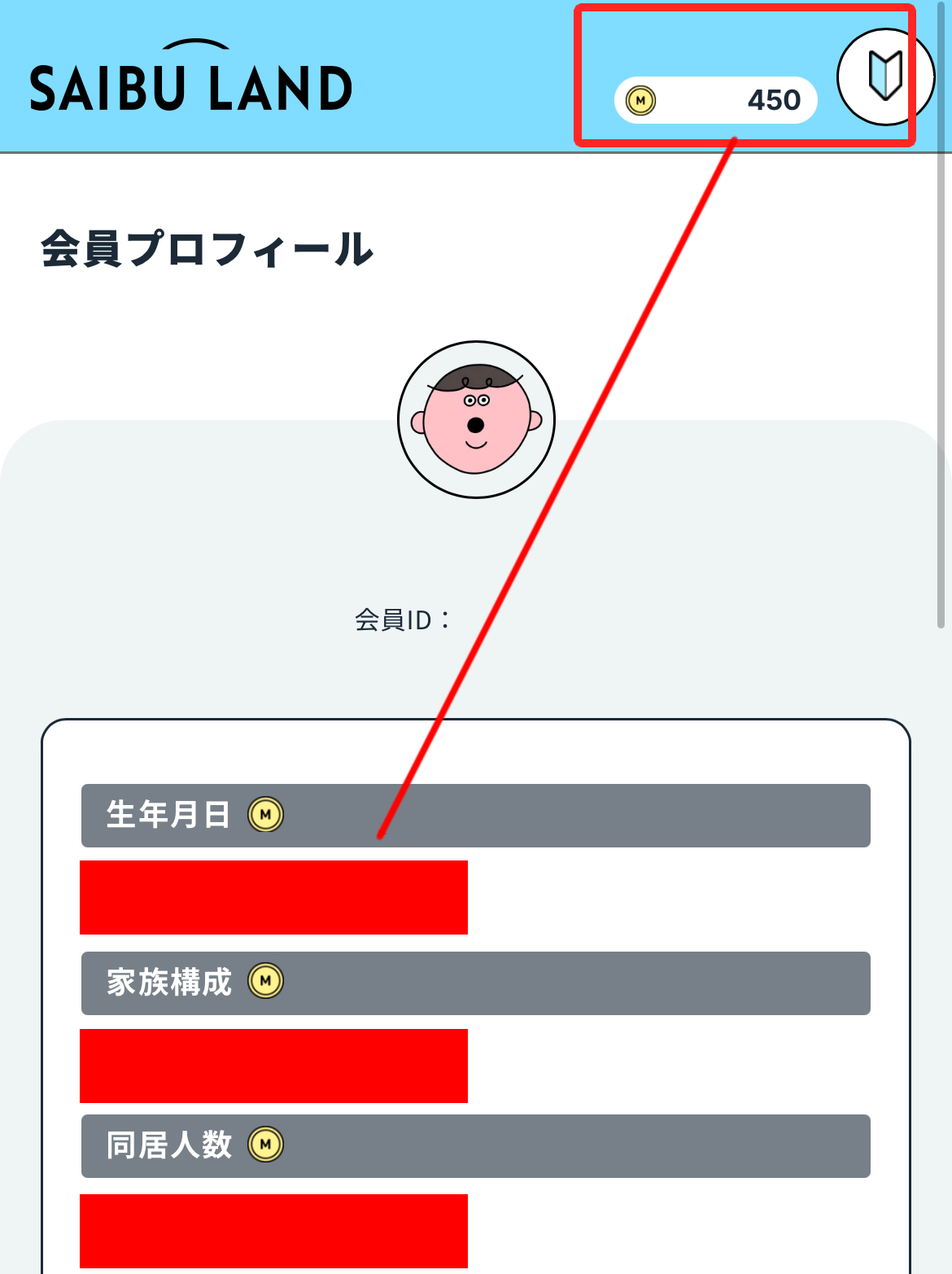Open the beginner badge member menu
The height and width of the screenshot is (1274, 952).
click(885, 77)
